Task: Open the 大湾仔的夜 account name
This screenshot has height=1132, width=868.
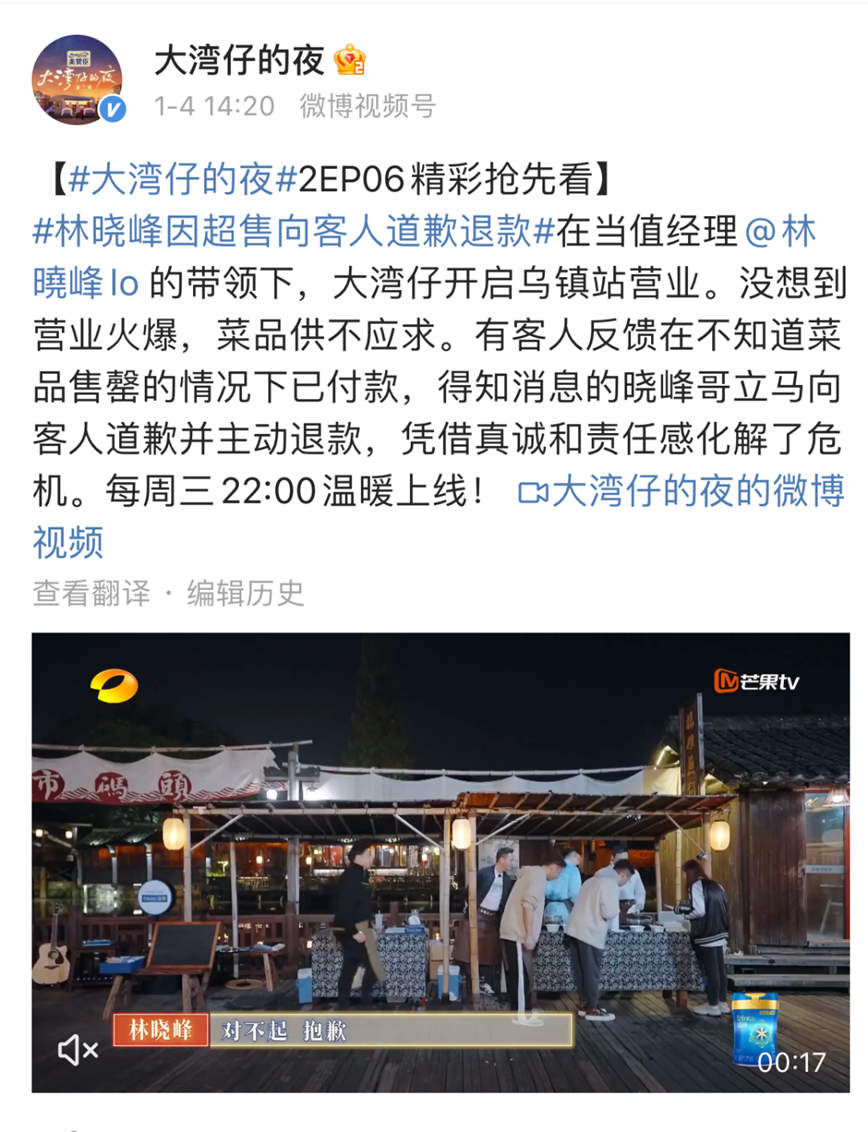Action: [x=239, y=61]
